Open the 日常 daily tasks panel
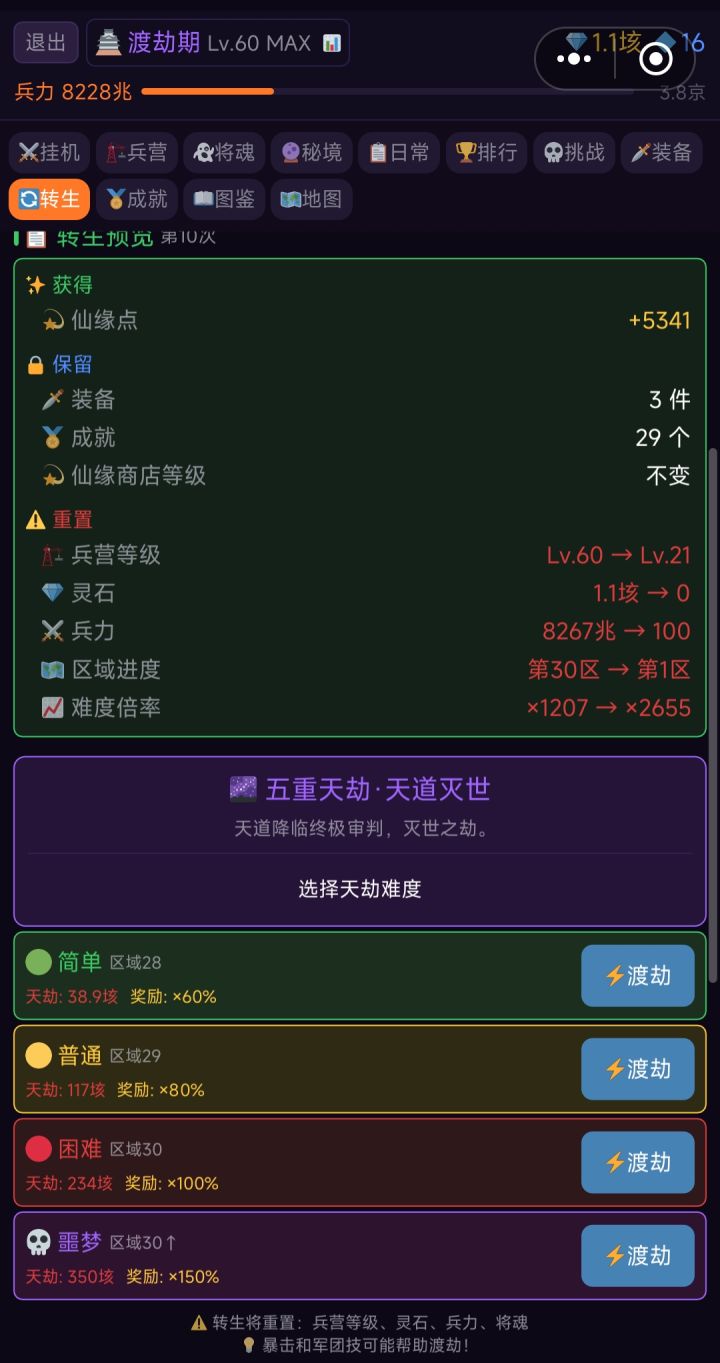 (x=398, y=153)
